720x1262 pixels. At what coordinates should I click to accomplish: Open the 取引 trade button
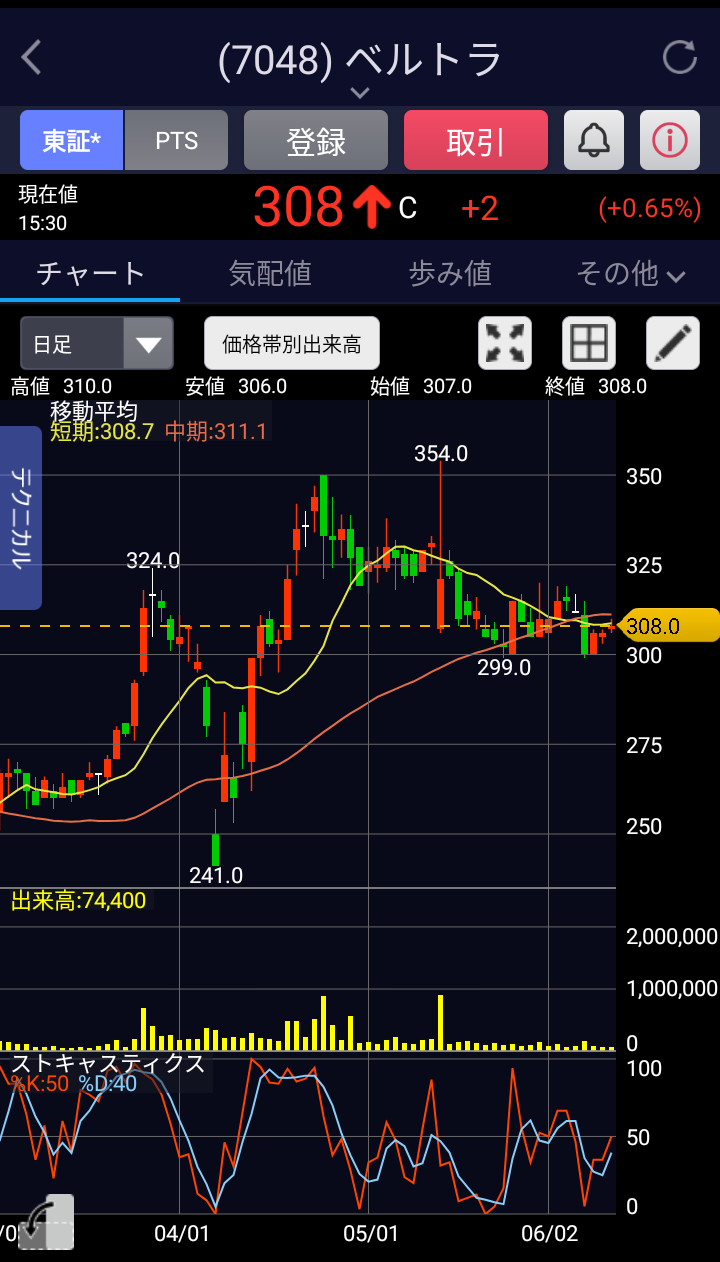click(476, 140)
